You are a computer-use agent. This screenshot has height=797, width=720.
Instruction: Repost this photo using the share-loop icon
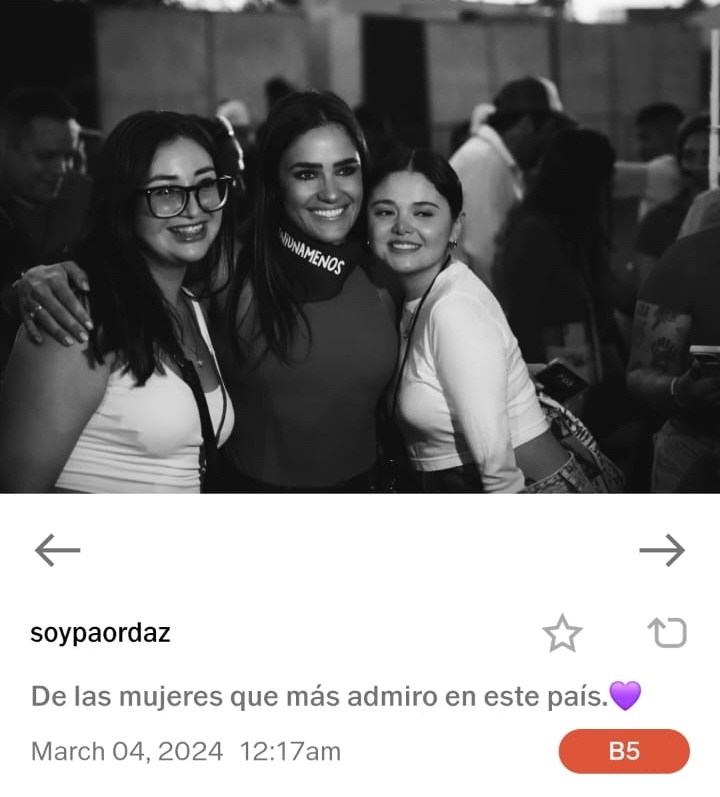point(667,632)
